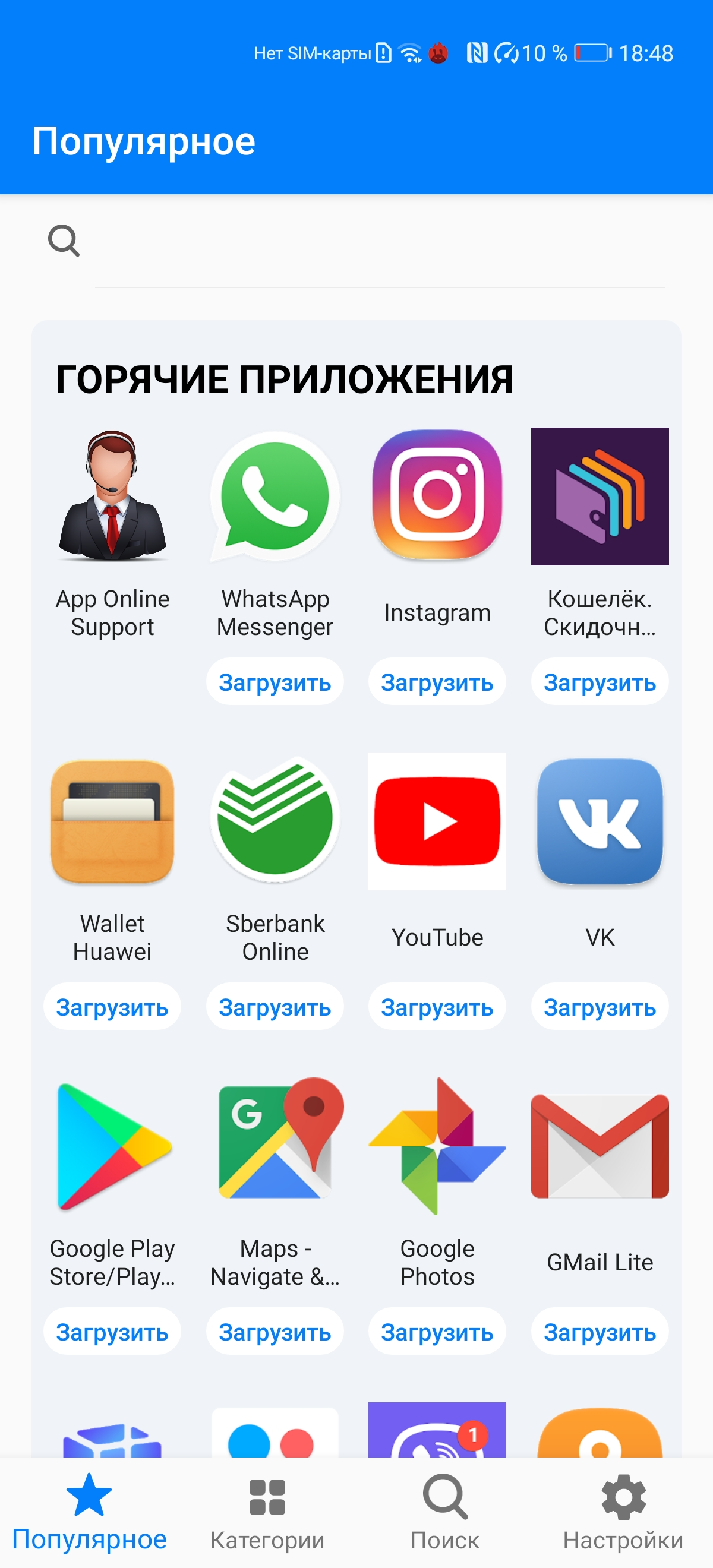This screenshot has width=713, height=1568.
Task: Download Google Photos with its Загрузить button
Action: pos(437,1332)
